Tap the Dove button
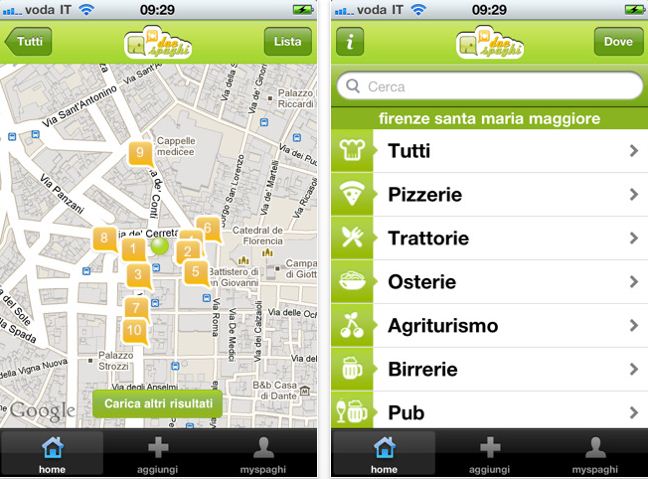This screenshot has height=479, width=648. pyautogui.click(x=618, y=43)
